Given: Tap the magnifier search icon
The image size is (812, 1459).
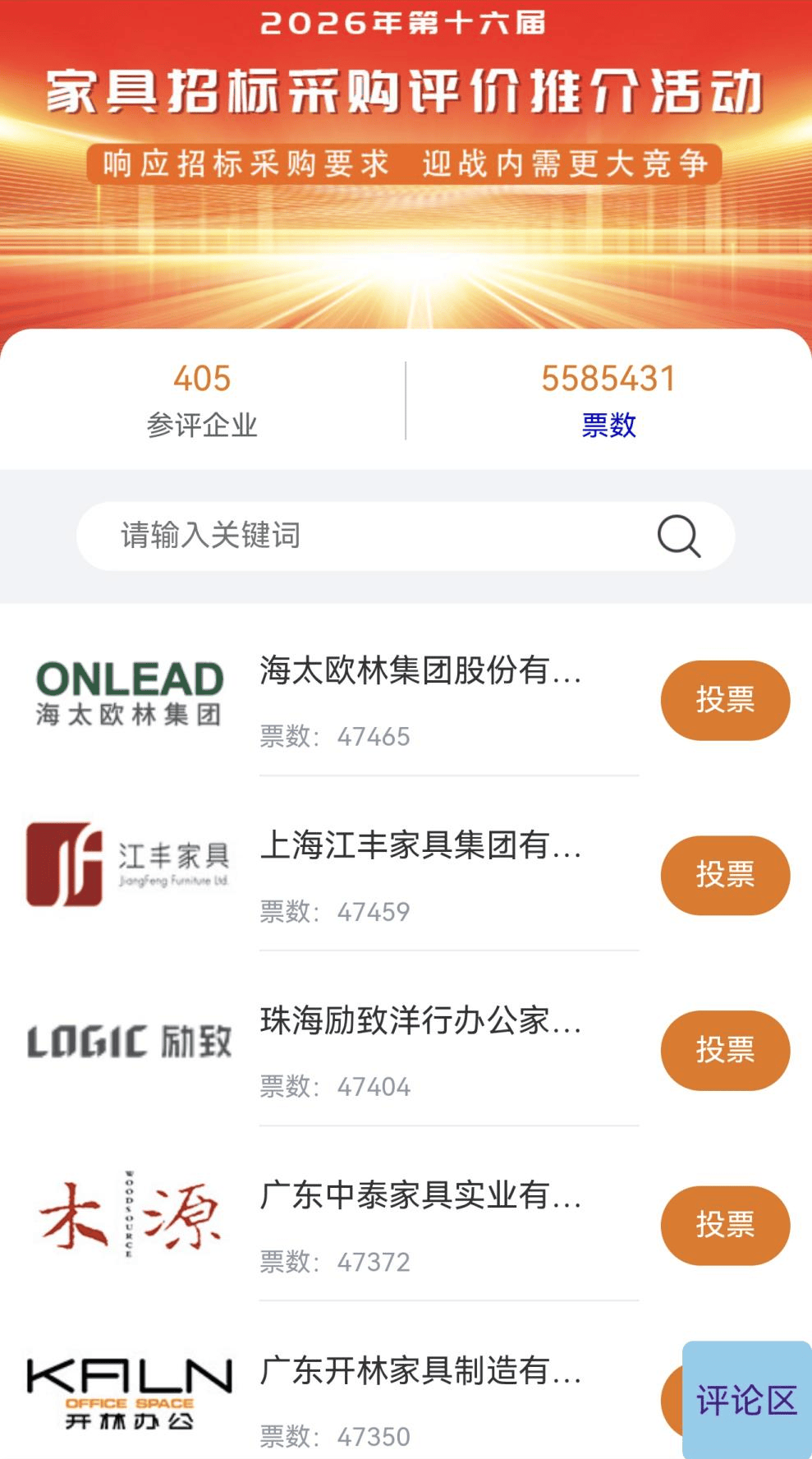Looking at the screenshot, I should (x=678, y=536).
